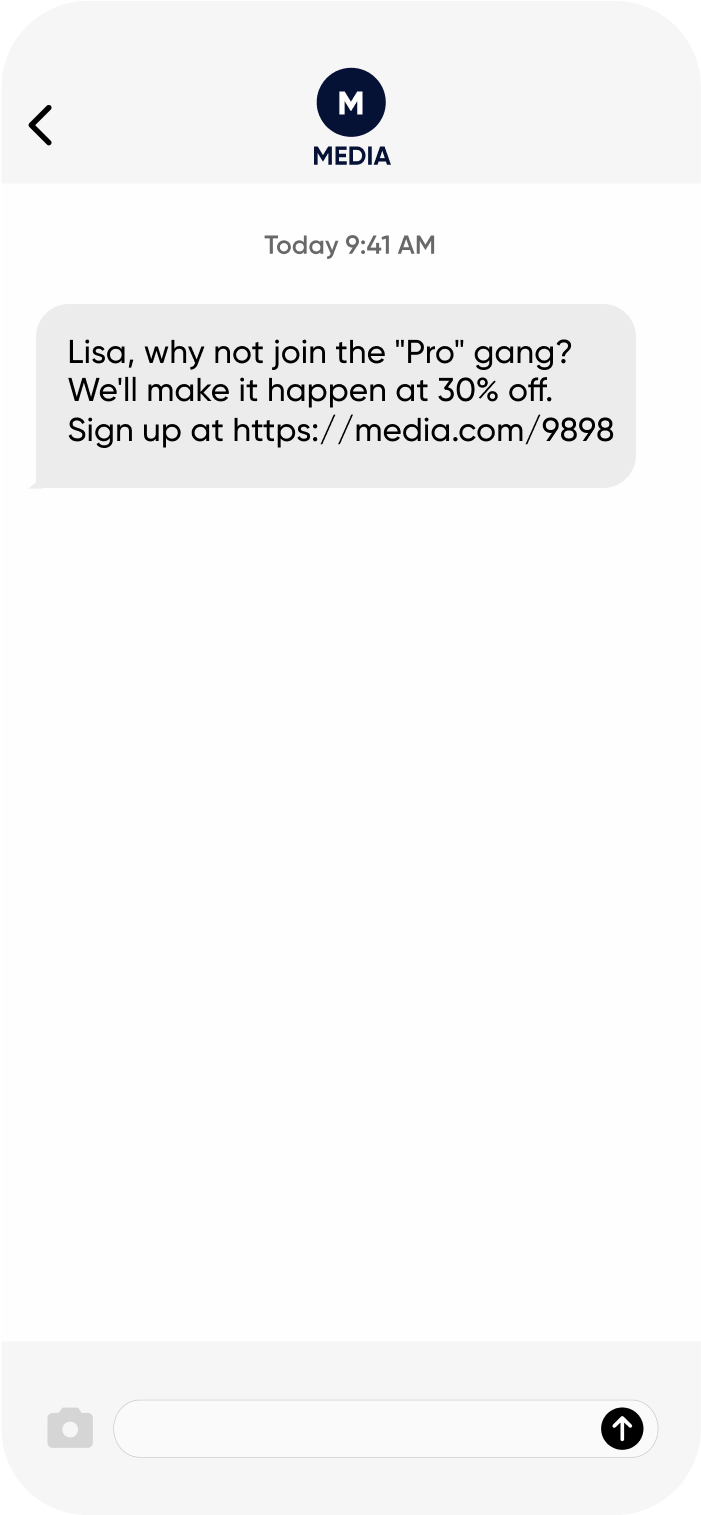701x1515 pixels.
Task: Send the message with the arrow button
Action: [x=621, y=1428]
